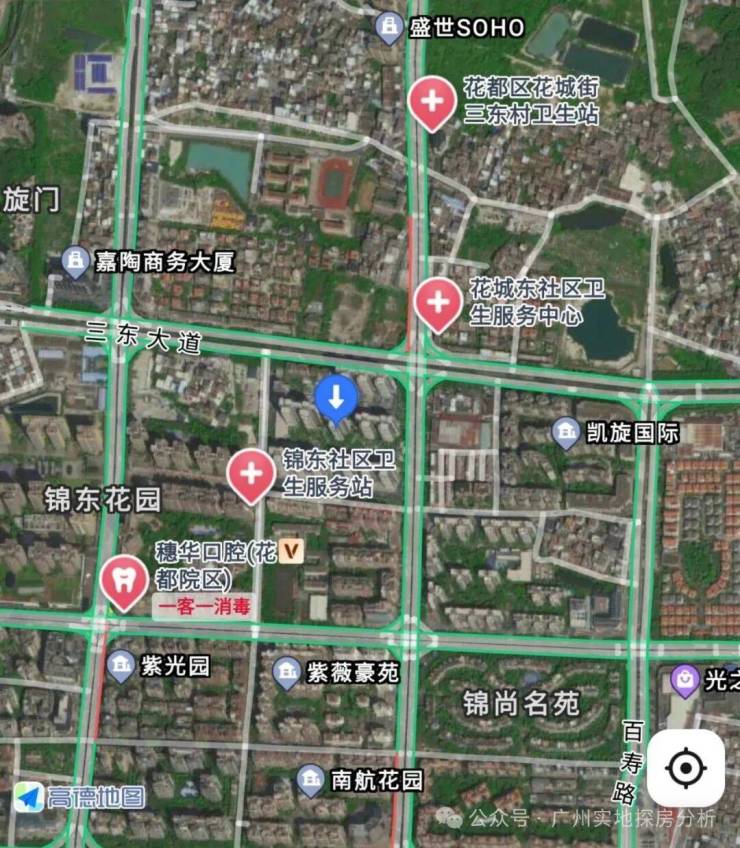
Task: Select the 南航花园 residence marker
Action: (x=311, y=780)
